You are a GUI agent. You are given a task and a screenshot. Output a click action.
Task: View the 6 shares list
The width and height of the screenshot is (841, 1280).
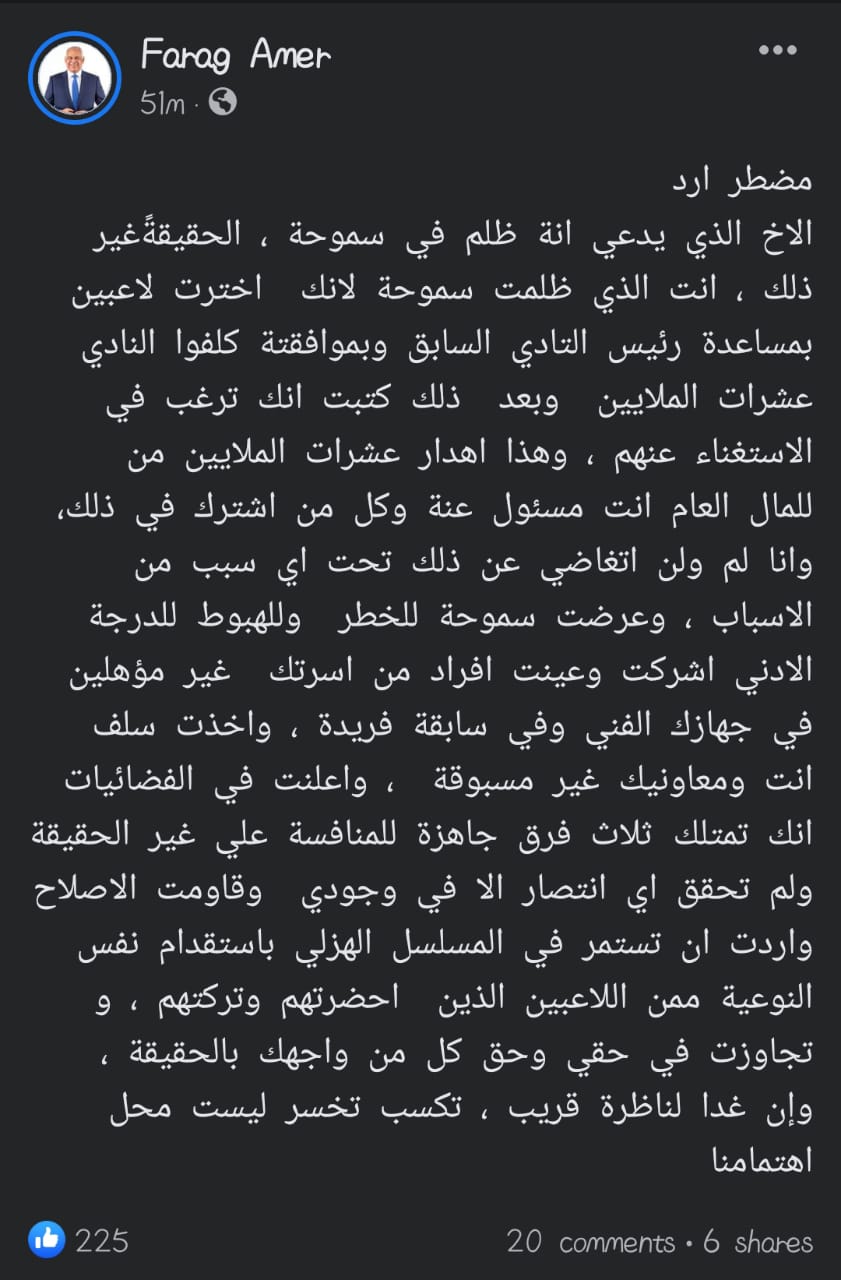758,1243
